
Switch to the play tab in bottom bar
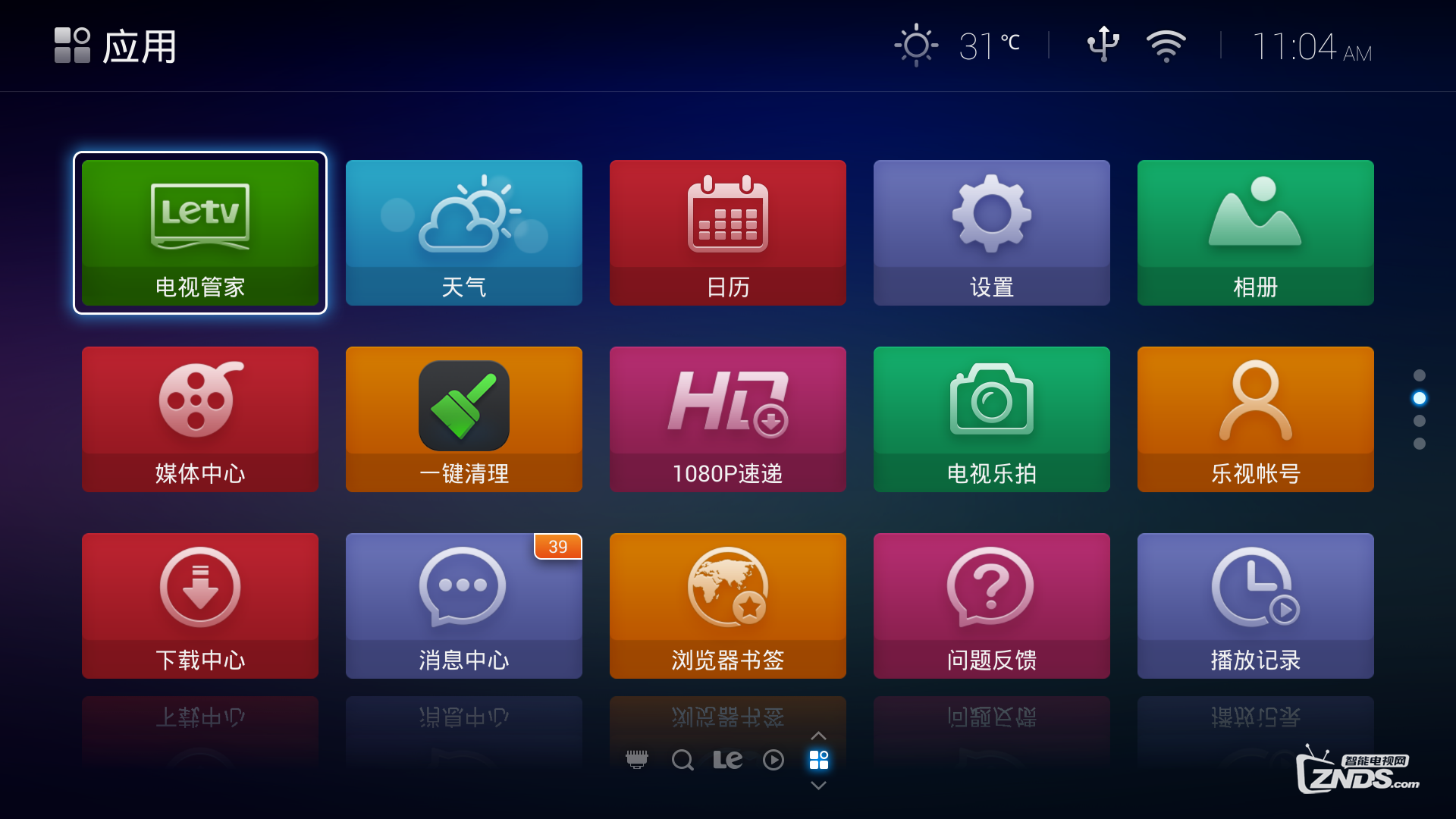(x=773, y=760)
